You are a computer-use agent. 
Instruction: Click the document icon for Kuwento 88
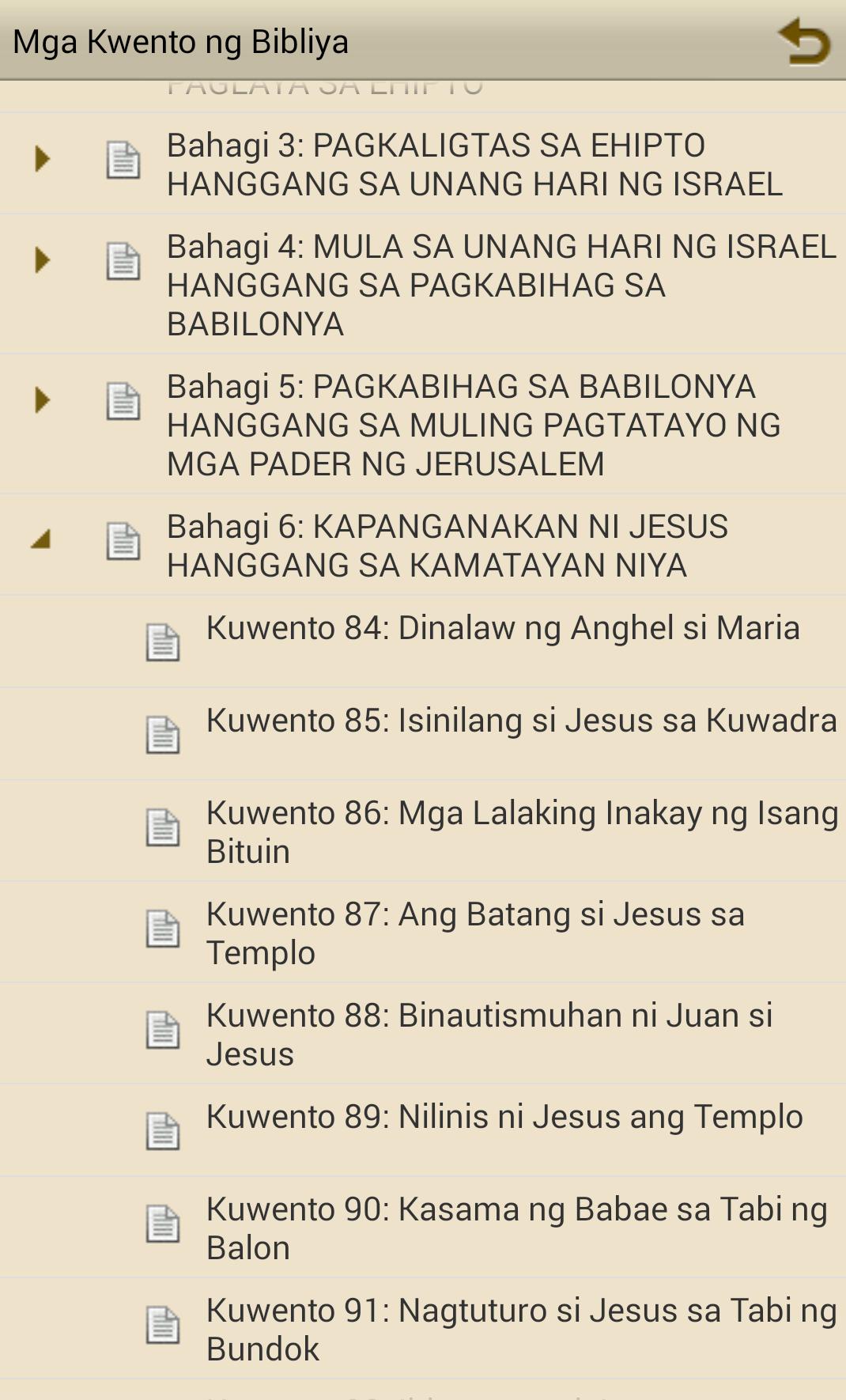164,1031
